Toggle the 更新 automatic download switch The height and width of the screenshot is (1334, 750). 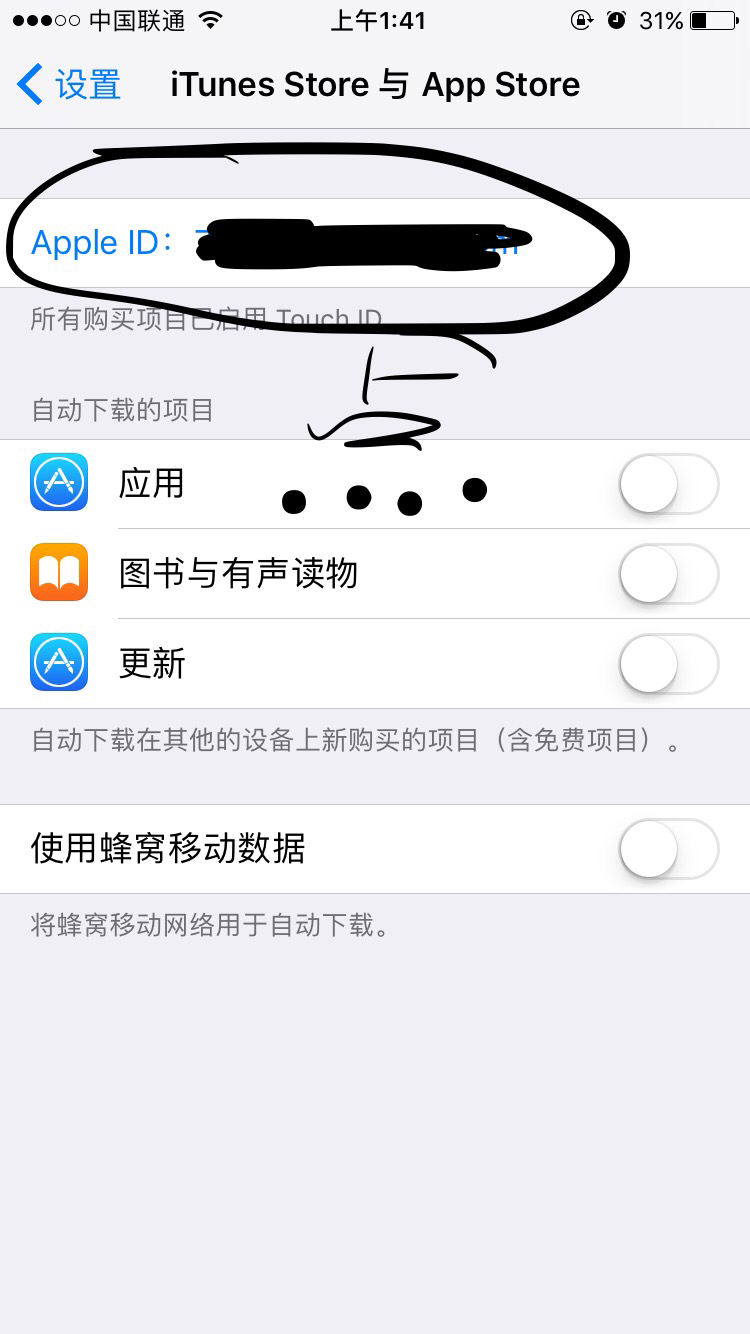pos(669,664)
